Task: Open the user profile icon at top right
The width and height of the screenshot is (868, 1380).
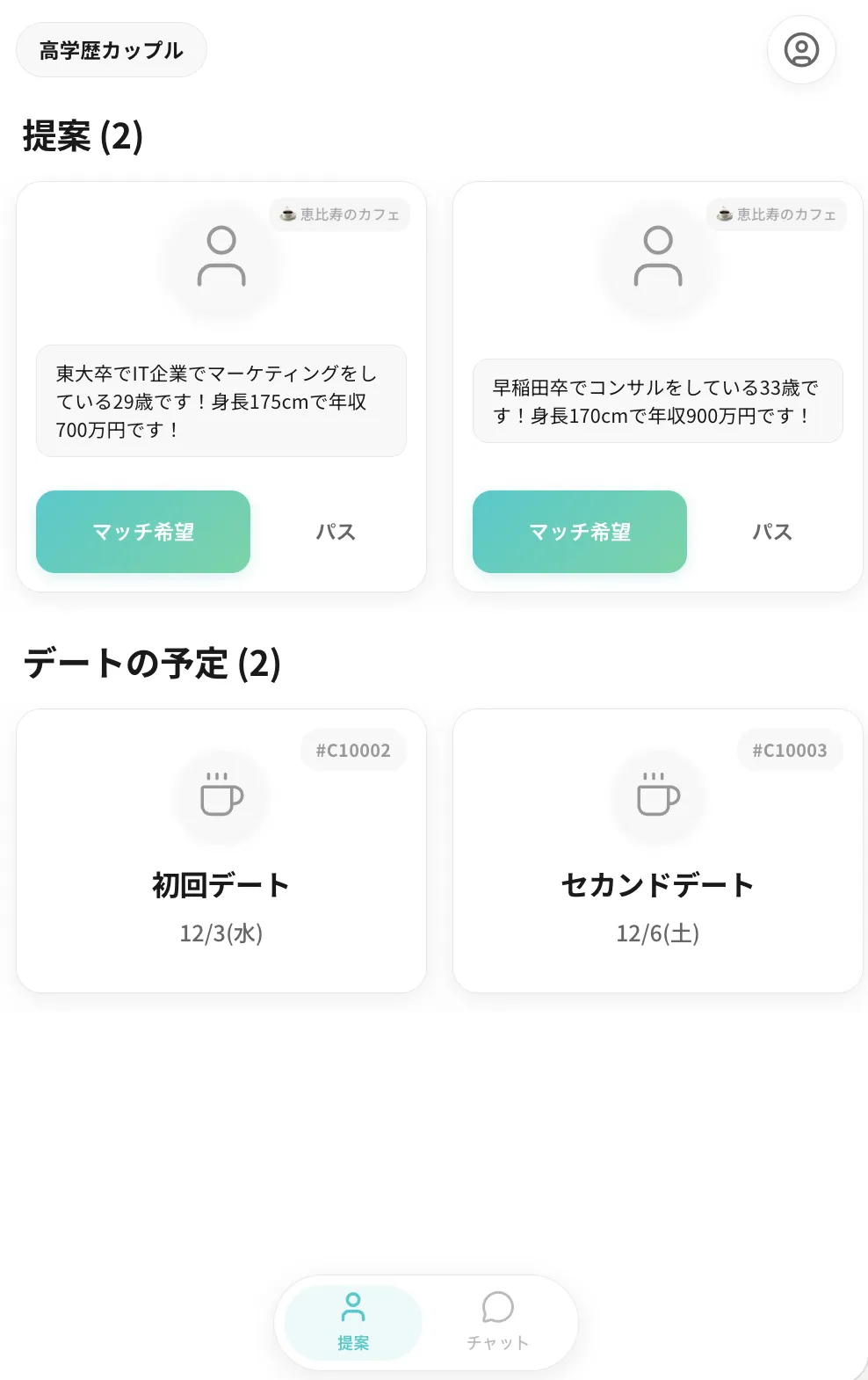Action: [x=800, y=50]
